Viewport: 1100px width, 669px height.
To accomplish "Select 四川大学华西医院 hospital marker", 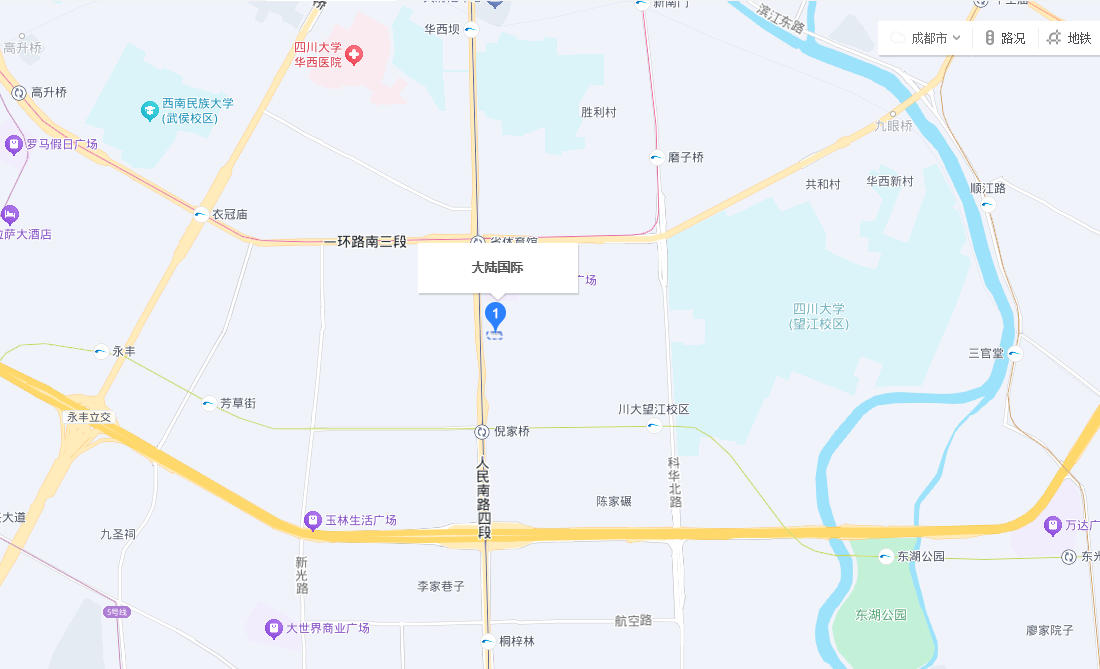I will 354,54.
